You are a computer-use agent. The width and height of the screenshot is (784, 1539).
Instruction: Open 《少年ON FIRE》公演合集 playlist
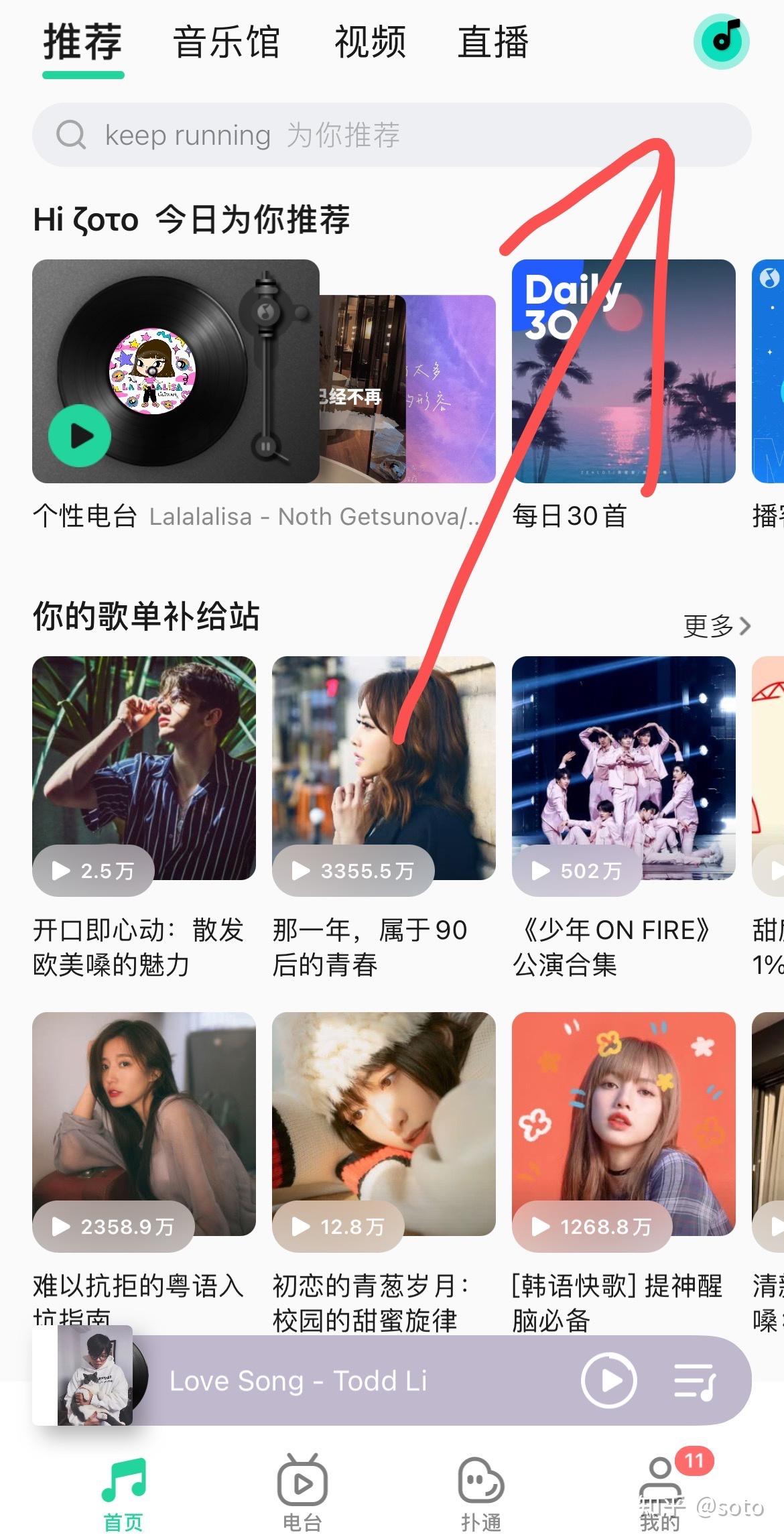pyautogui.click(x=623, y=768)
